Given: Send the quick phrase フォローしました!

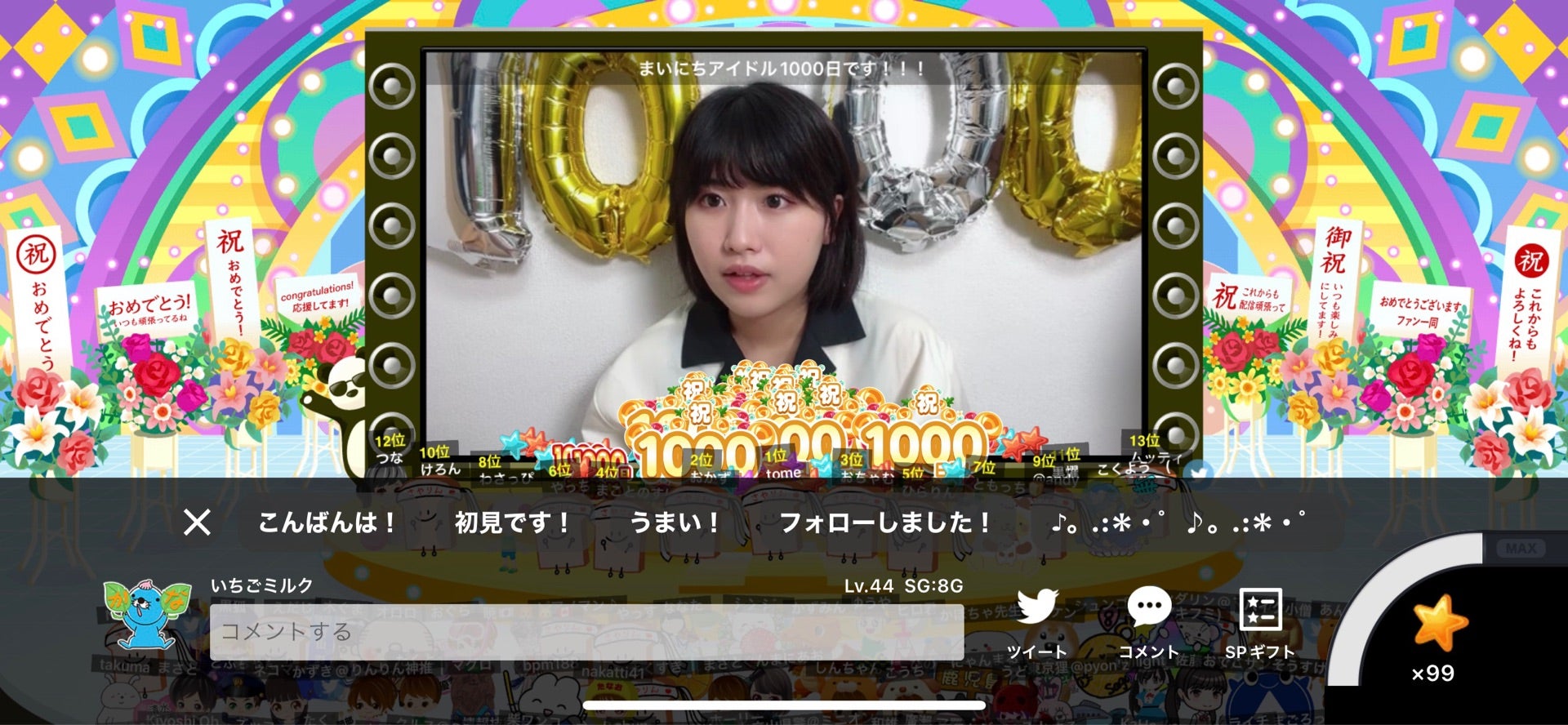Looking at the screenshot, I should (885, 523).
